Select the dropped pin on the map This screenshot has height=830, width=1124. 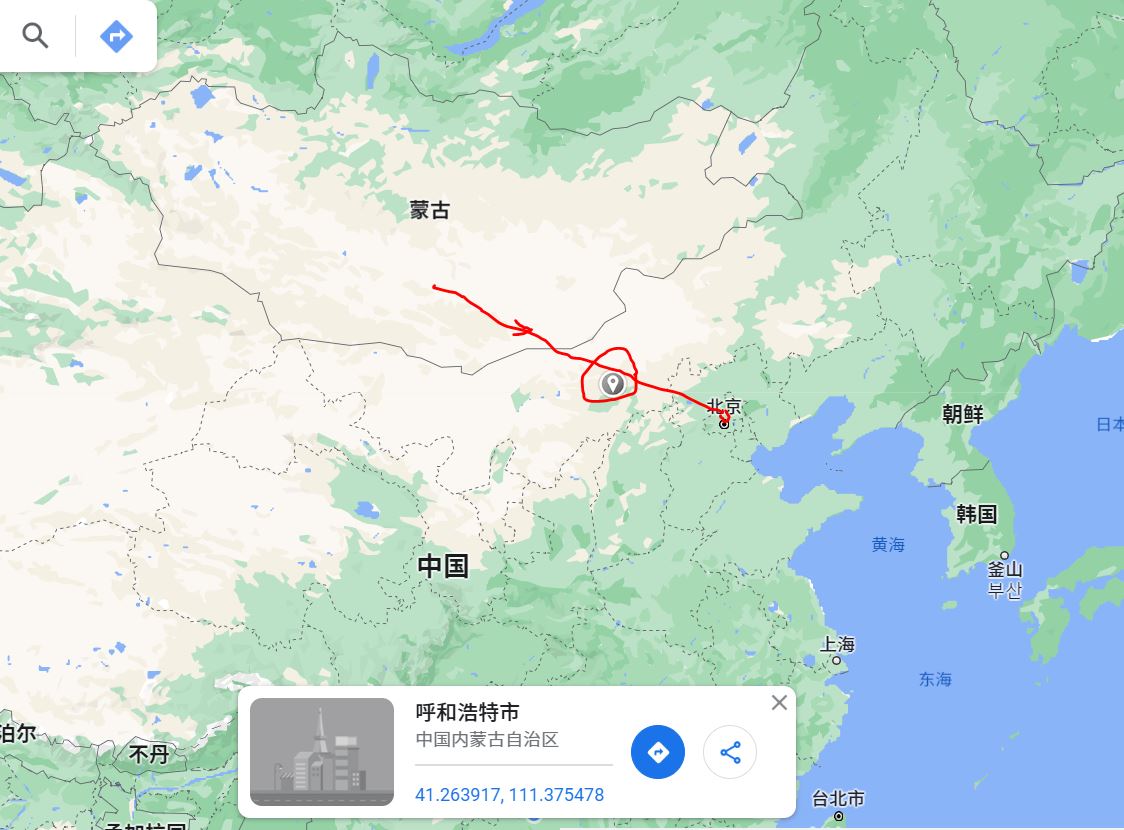613,382
